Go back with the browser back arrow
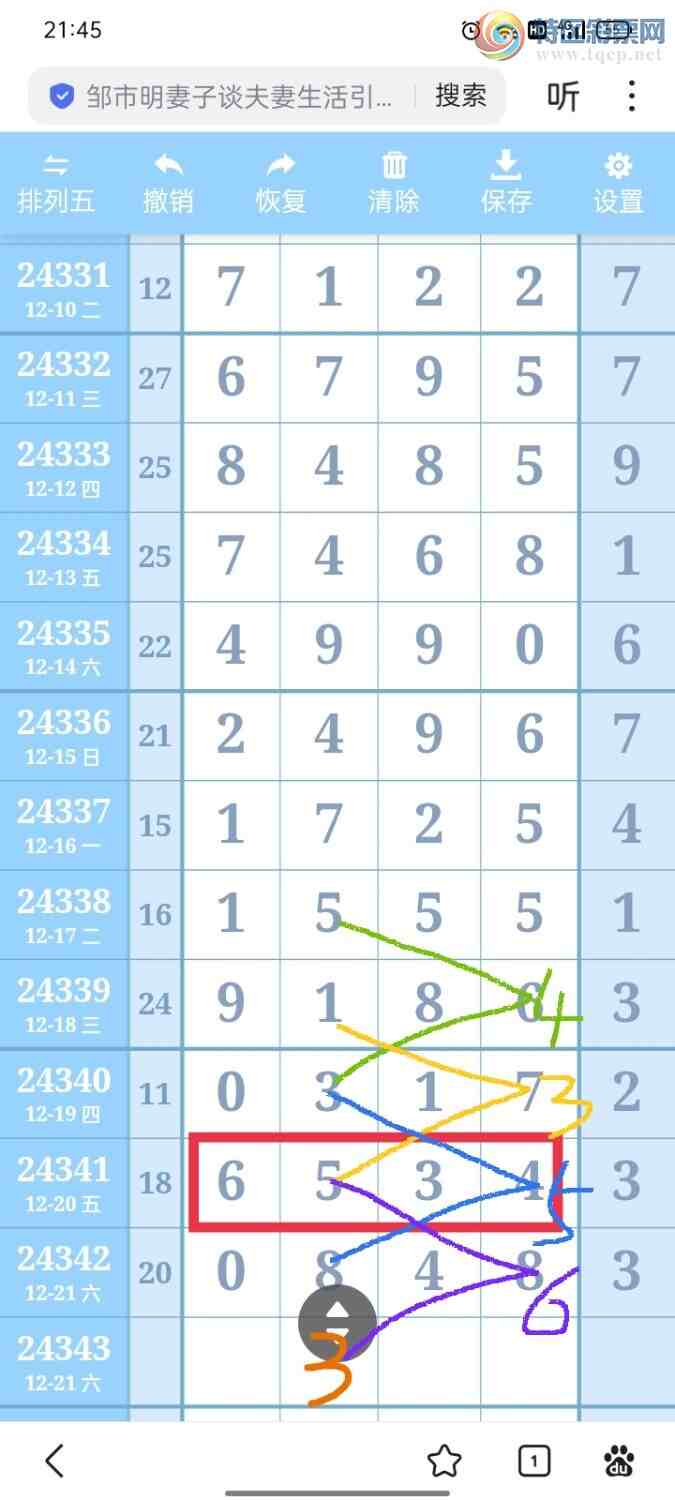Image resolution: width=675 pixels, height=1500 pixels. tap(55, 1461)
